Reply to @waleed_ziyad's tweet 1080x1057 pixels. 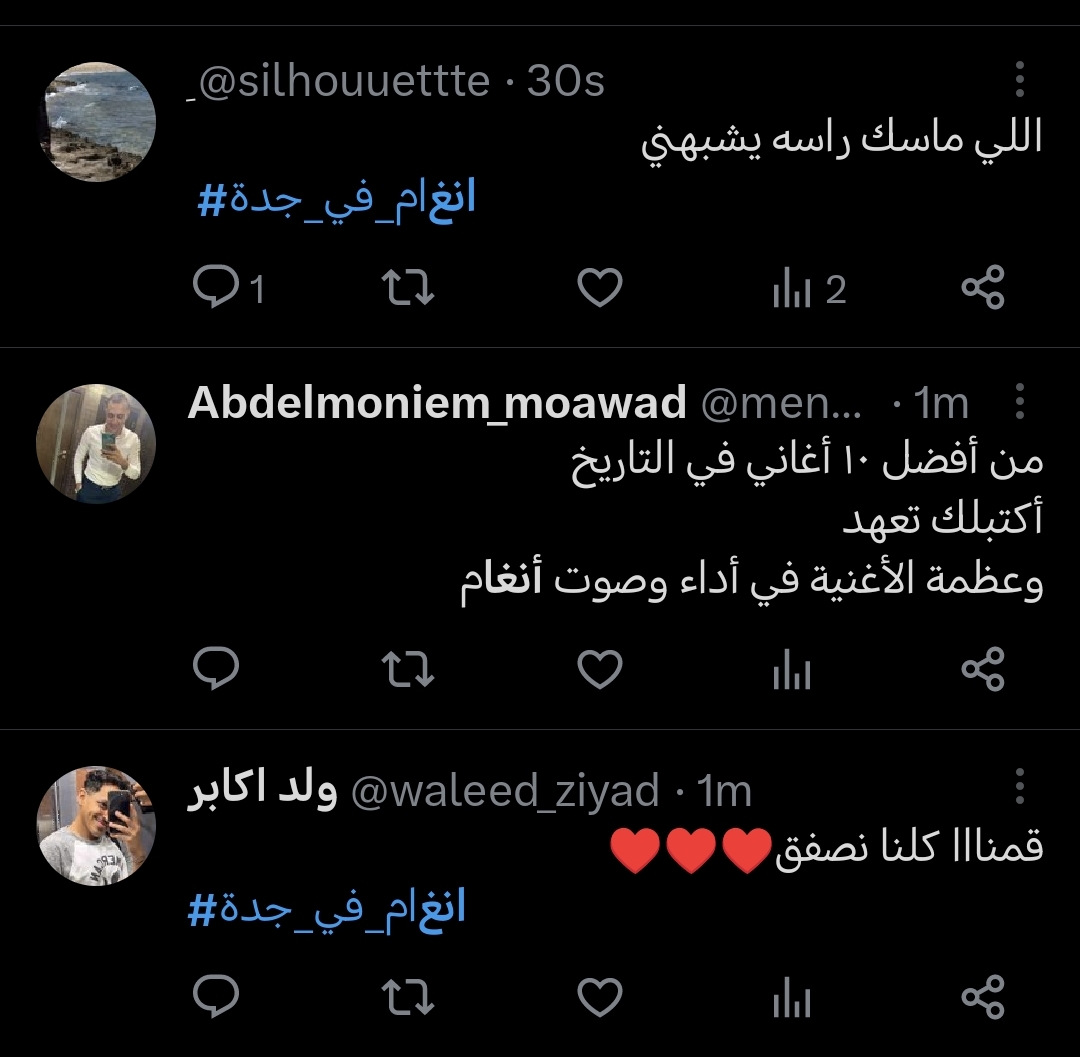tap(214, 997)
